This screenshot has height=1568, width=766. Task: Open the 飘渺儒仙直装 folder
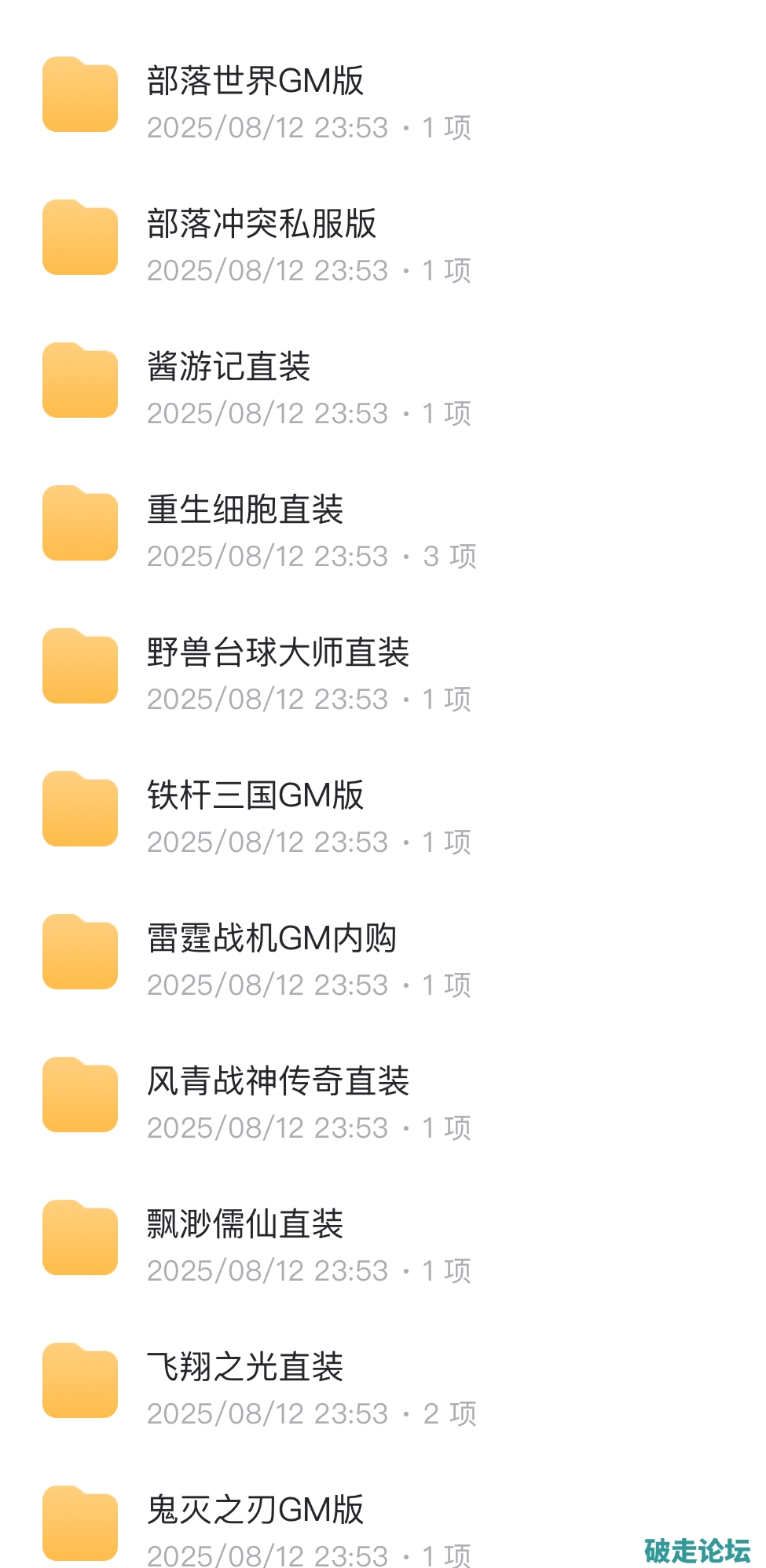click(x=245, y=1225)
